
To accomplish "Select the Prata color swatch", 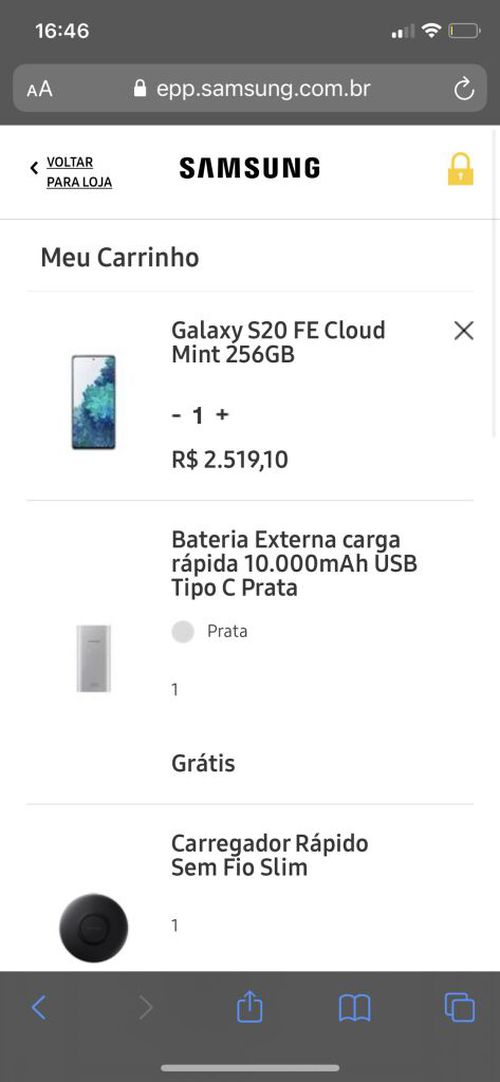I will point(183,631).
